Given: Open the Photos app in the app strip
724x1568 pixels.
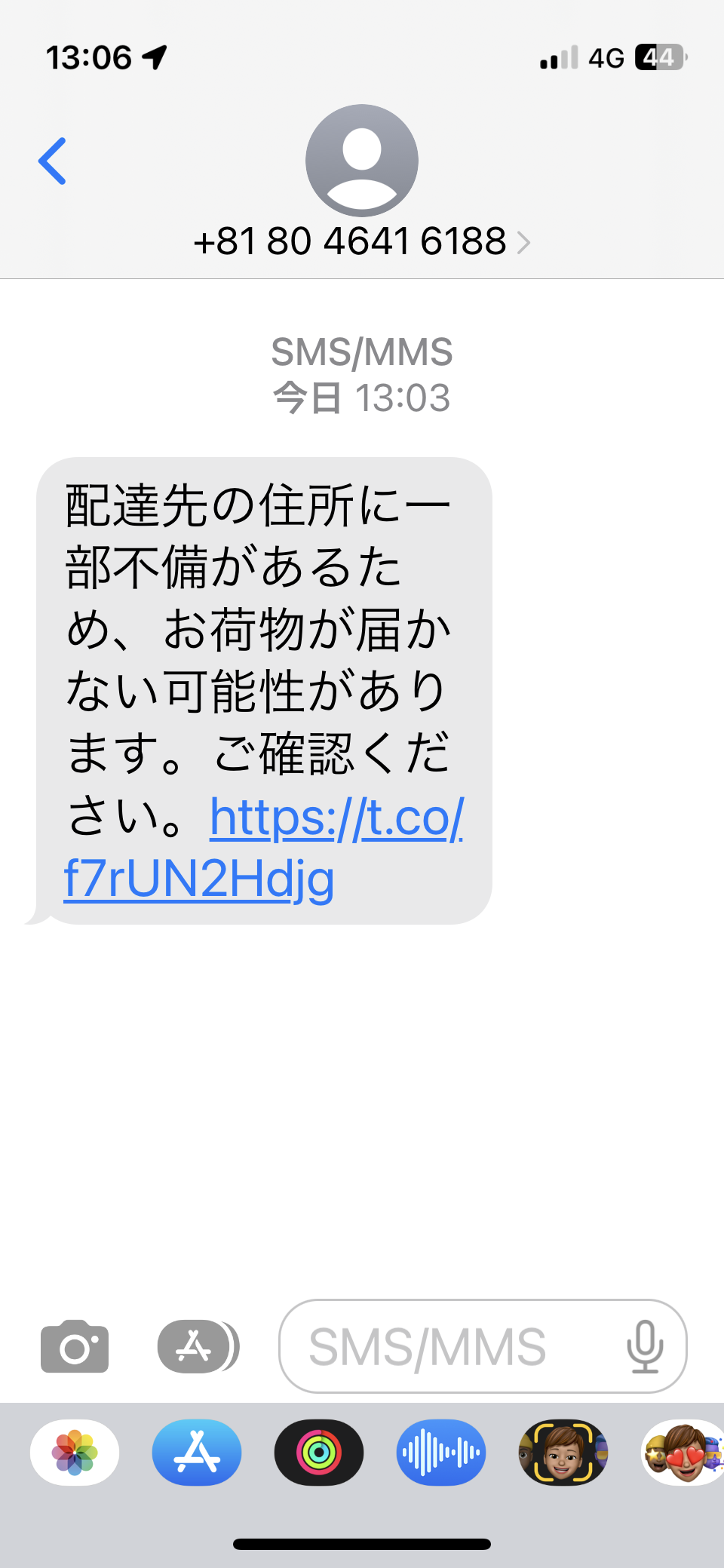Looking at the screenshot, I should [75, 1453].
